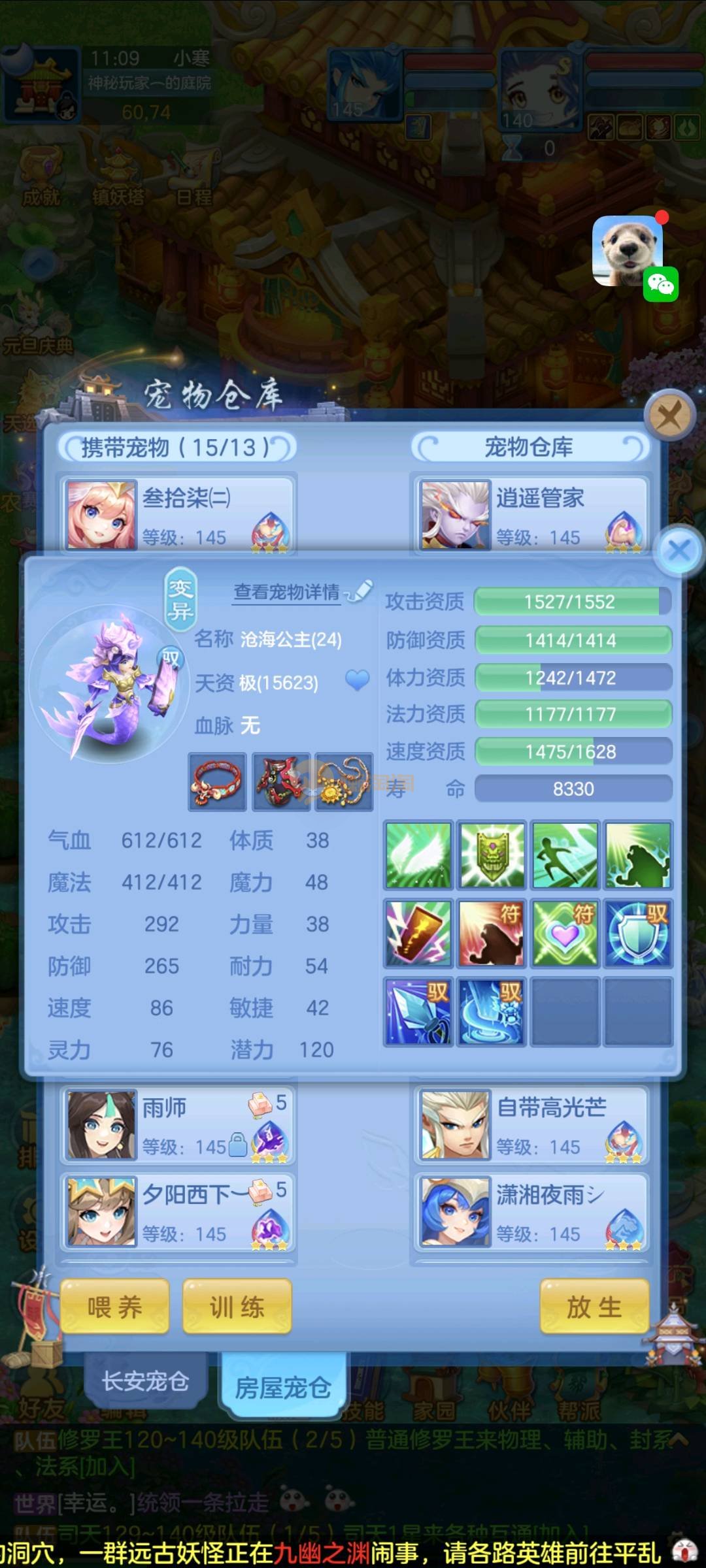Open 查看宠物详情 link
706x1568 pixels.
click(288, 592)
